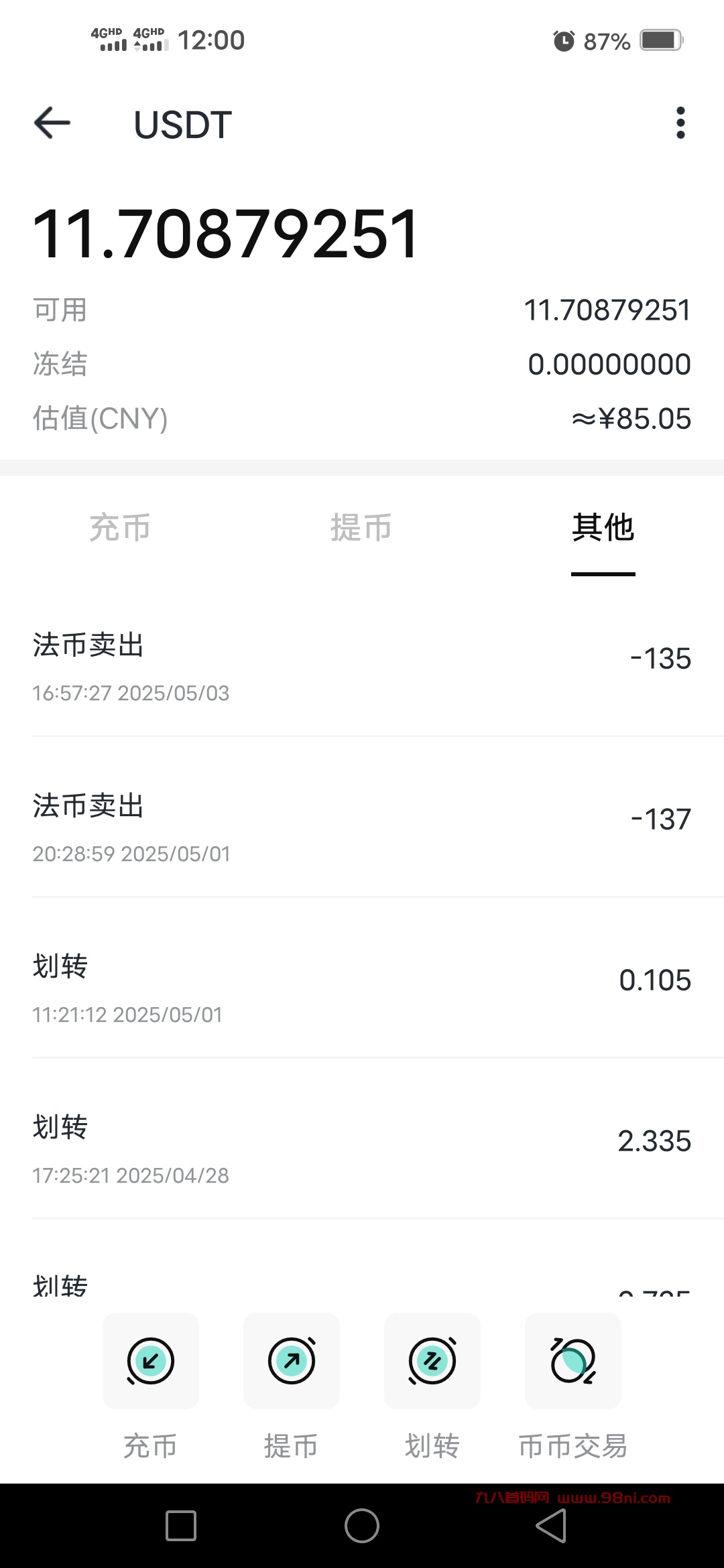The image size is (724, 1568).
Task: Open the 币币交易 spot trade icon
Action: [x=572, y=1360]
